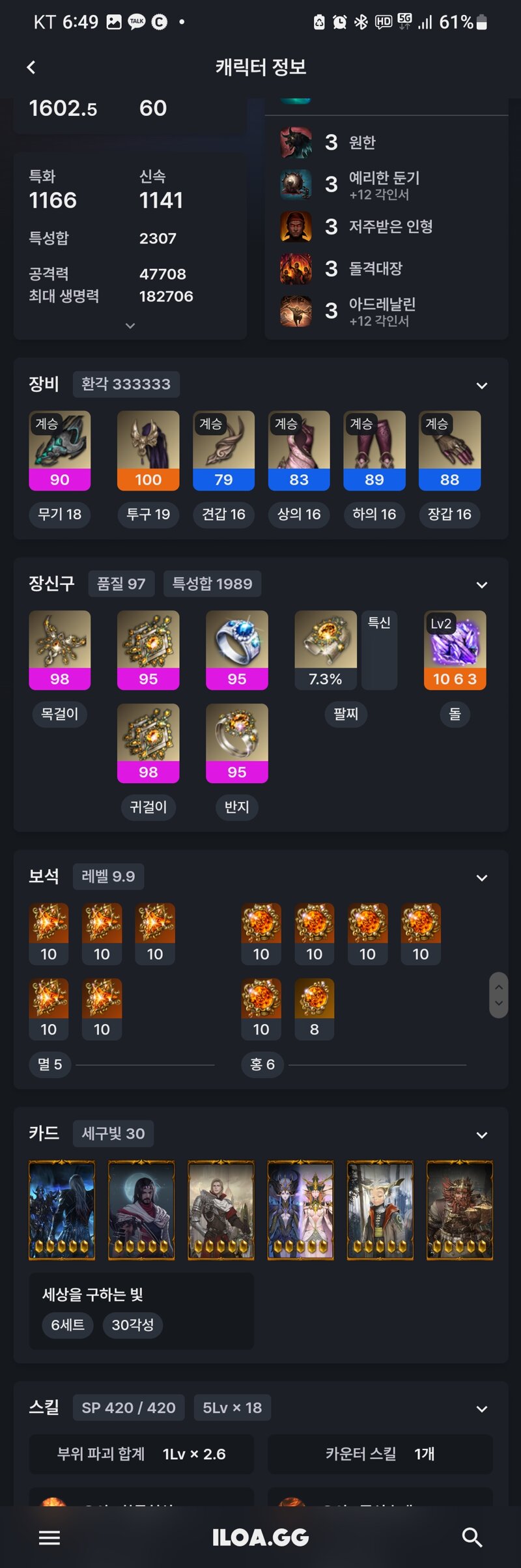
Task: Expand the stats details chevron
Action: pos(130,326)
